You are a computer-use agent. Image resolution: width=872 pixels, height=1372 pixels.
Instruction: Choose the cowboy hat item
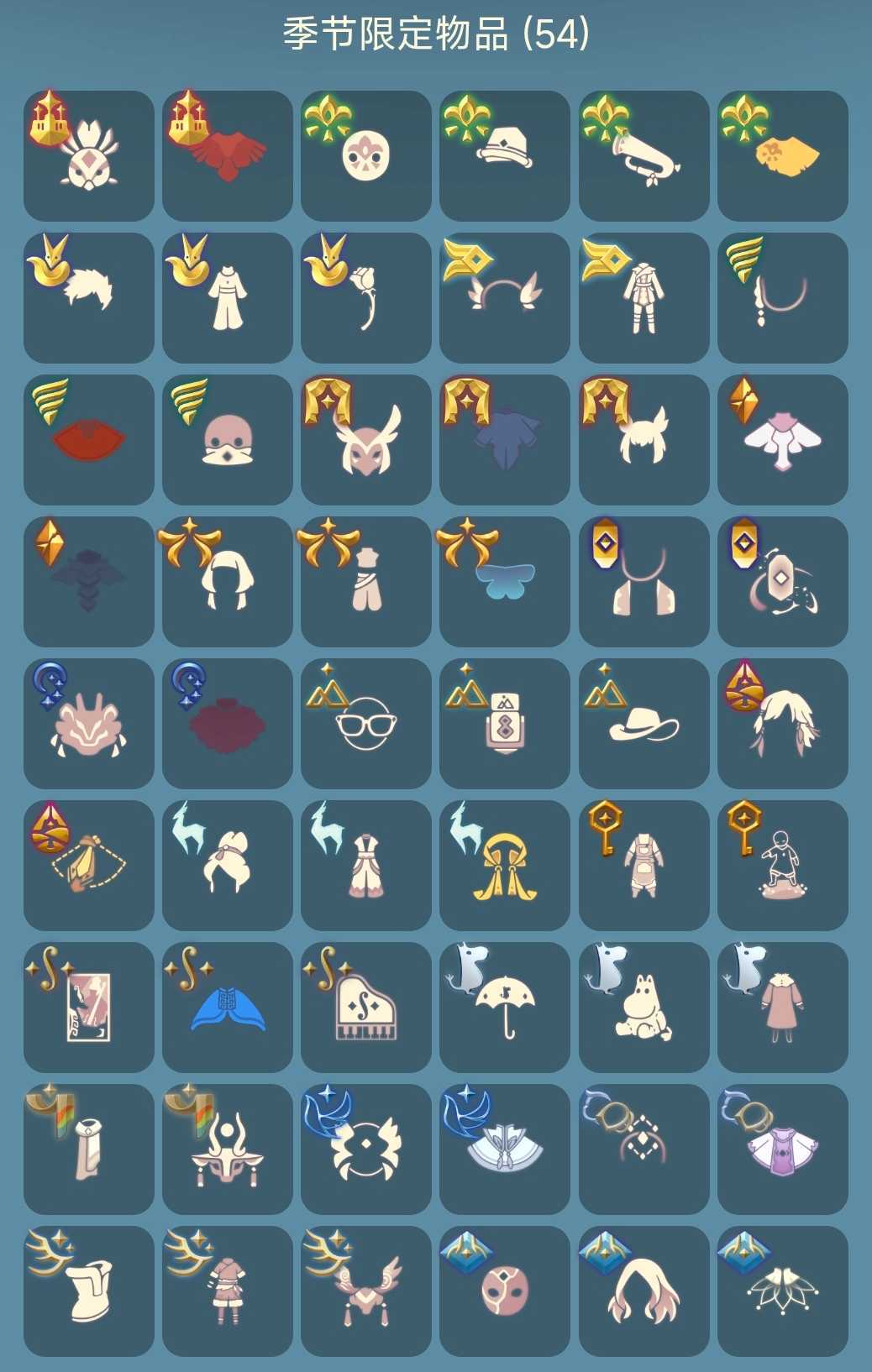coord(643,723)
